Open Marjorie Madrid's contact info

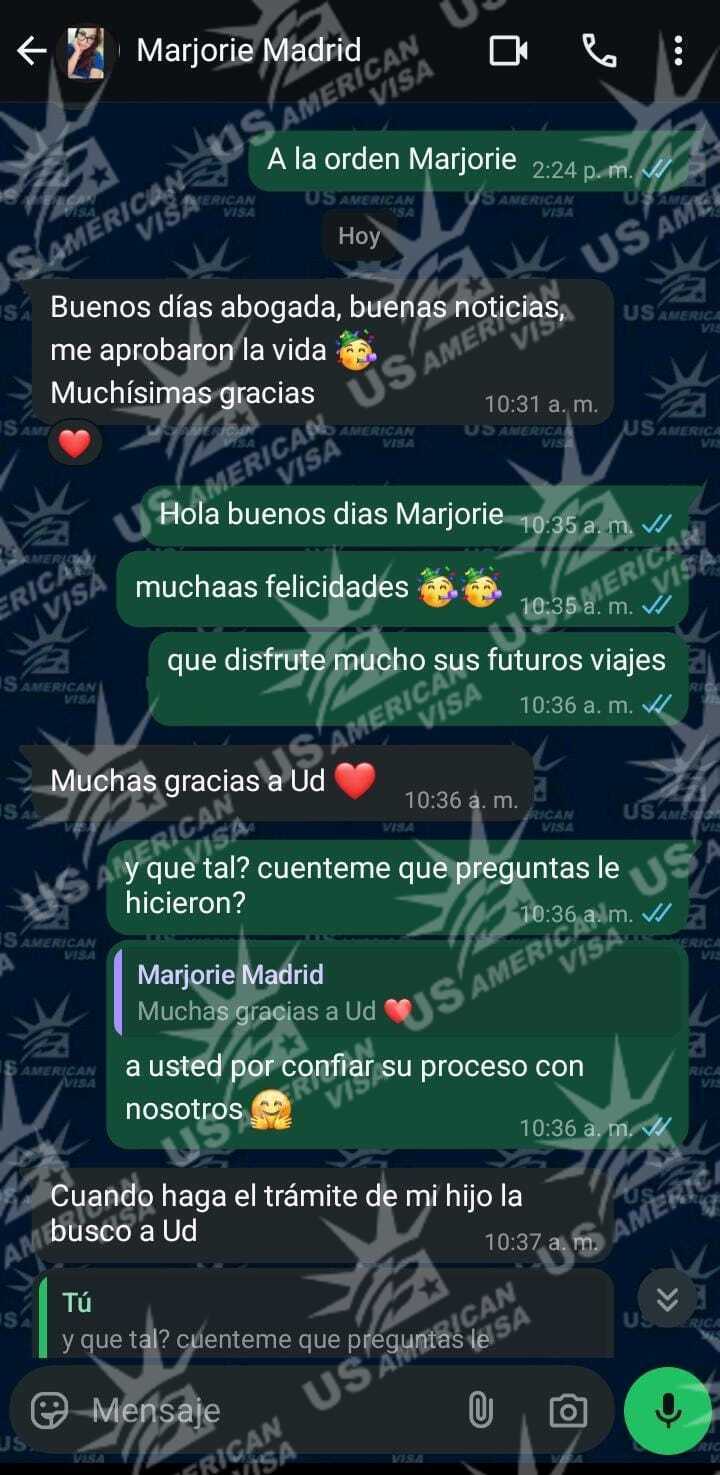coord(248,50)
